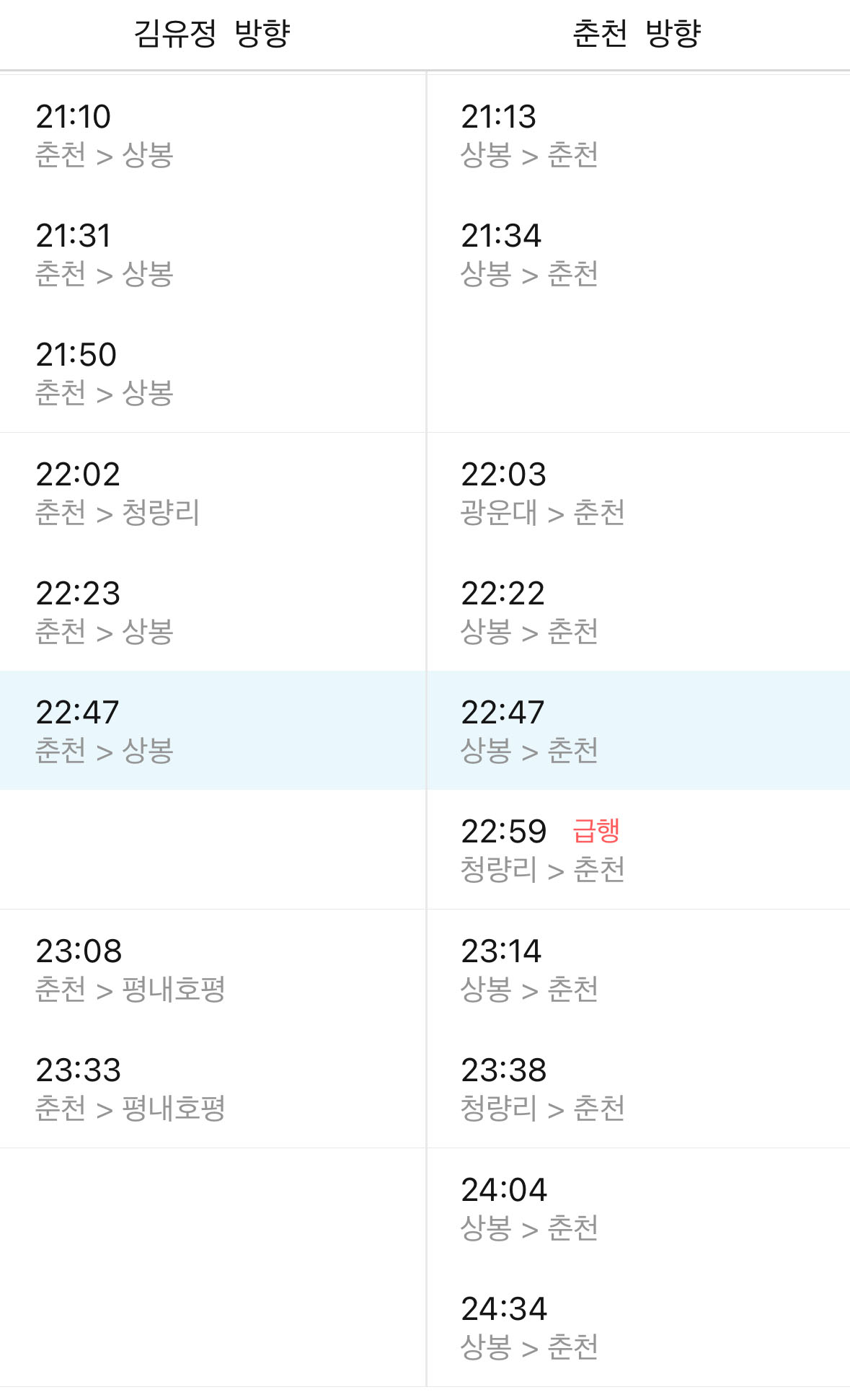
Task: Select the 23:14 상봉 > 춘천 departure
Action: click(x=534, y=970)
